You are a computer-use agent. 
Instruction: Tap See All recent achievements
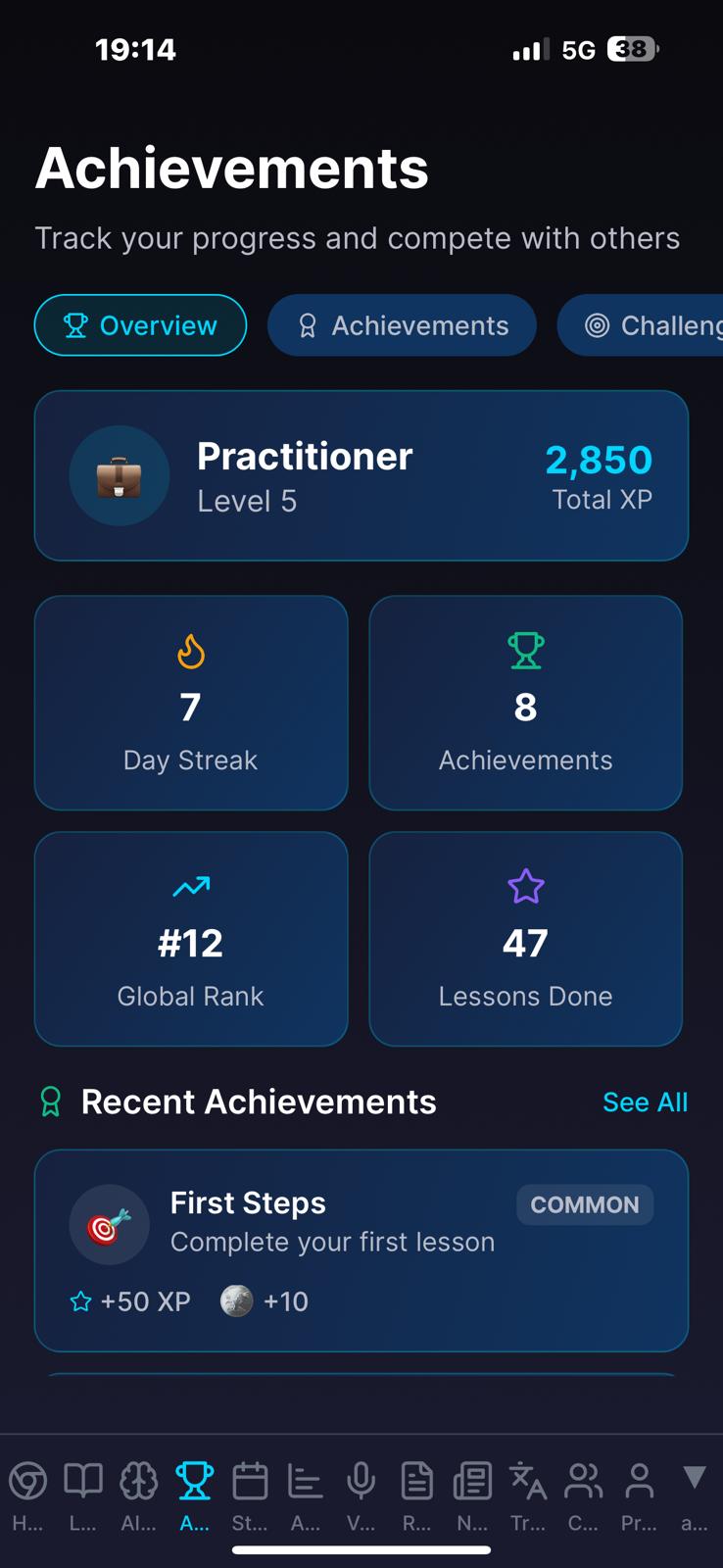645,1102
